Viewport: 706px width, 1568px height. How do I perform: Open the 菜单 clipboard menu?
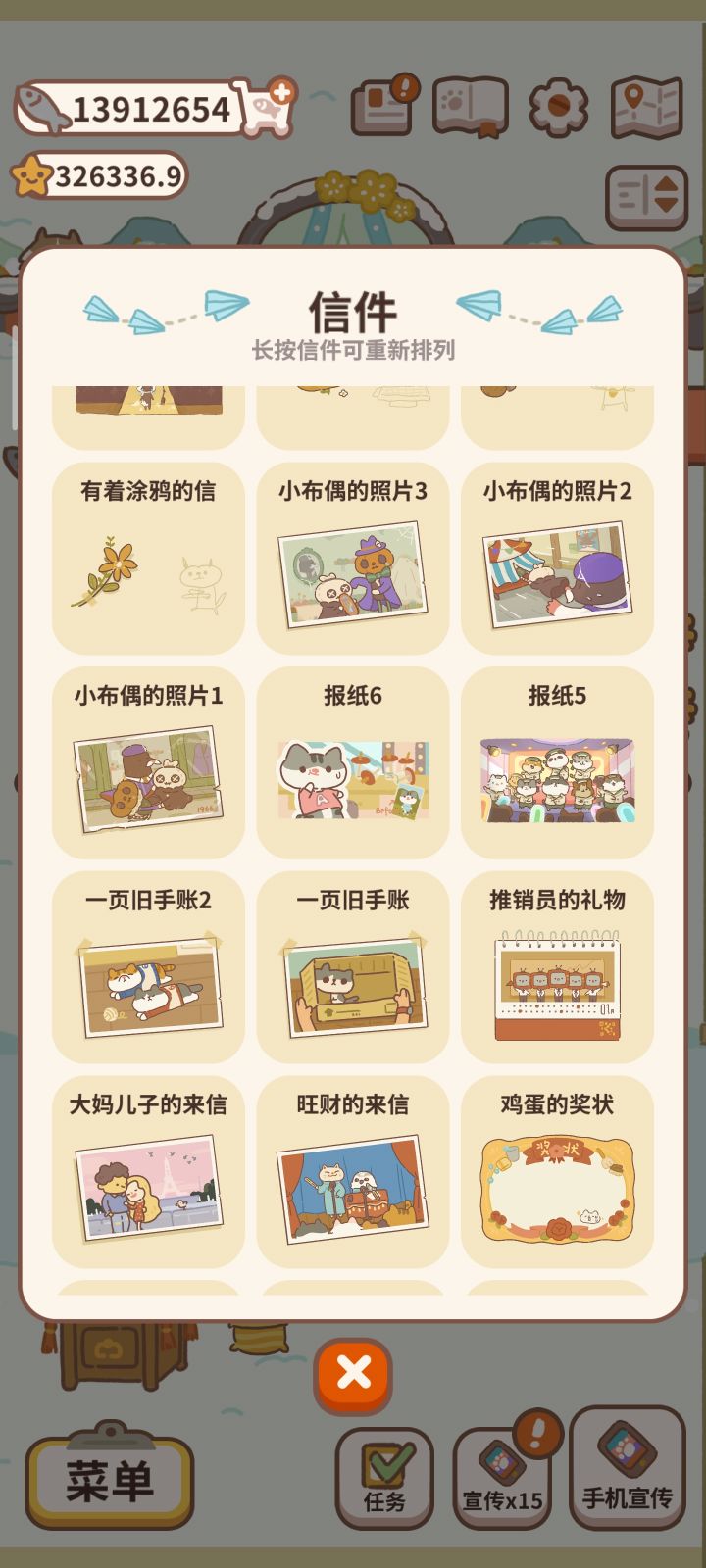click(x=108, y=1480)
